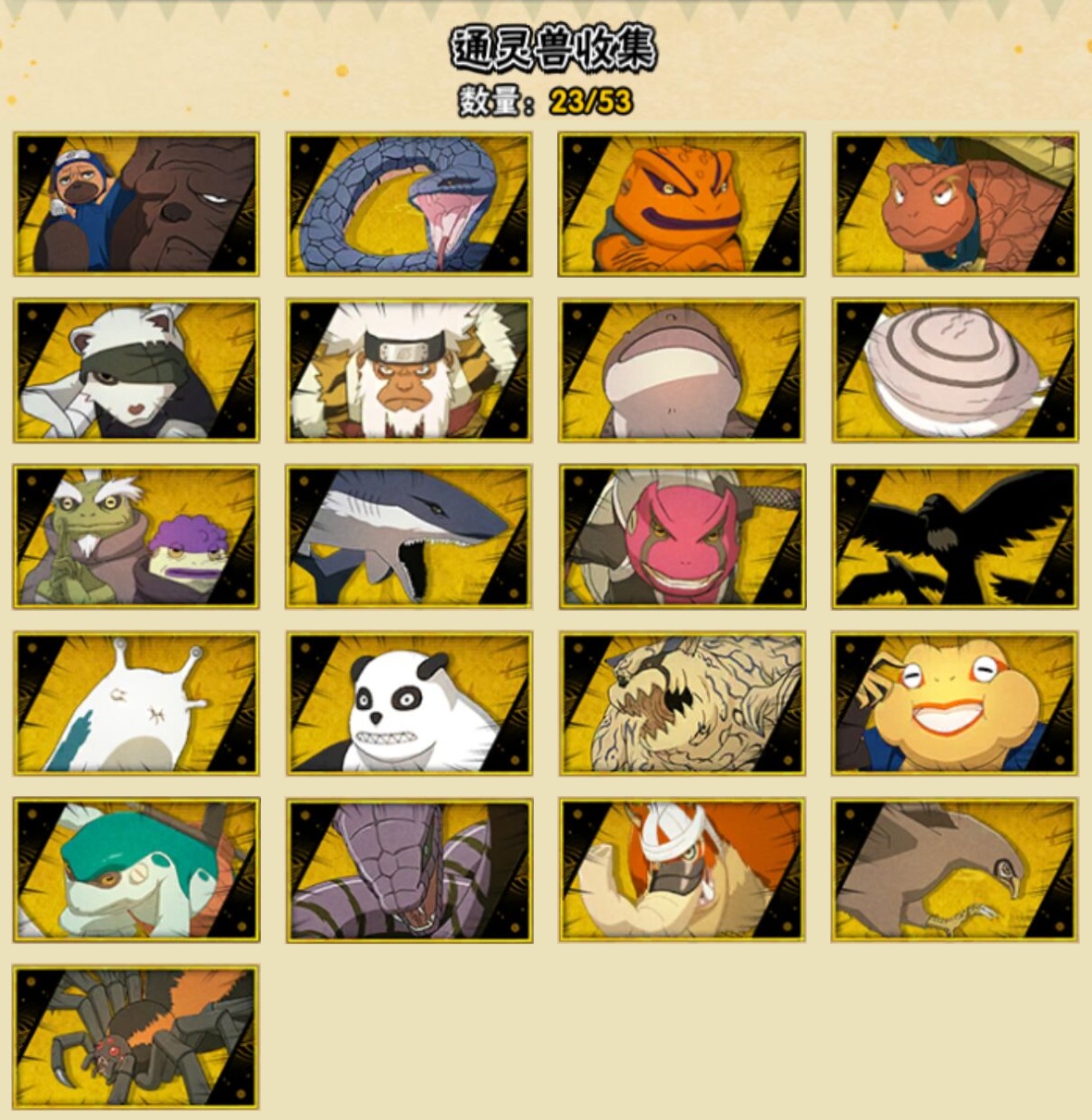Tap the red tortoise with blue headband

954,204
